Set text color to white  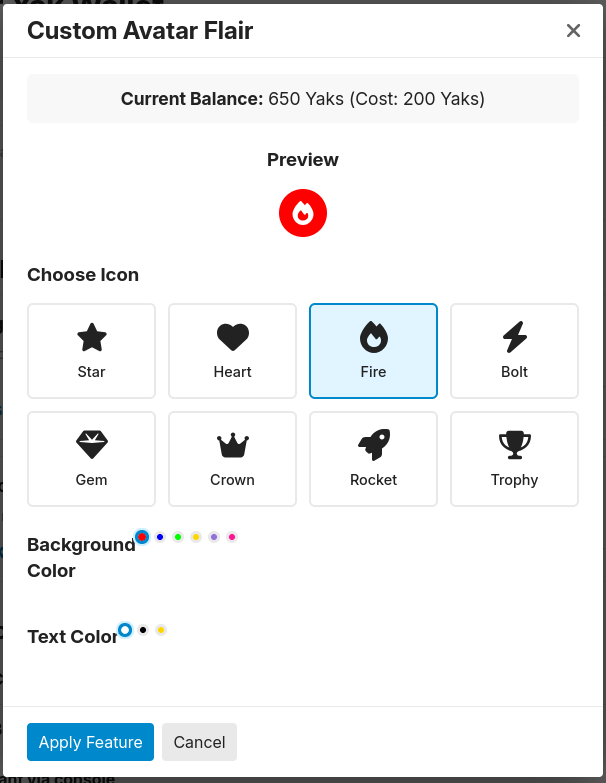click(125, 630)
